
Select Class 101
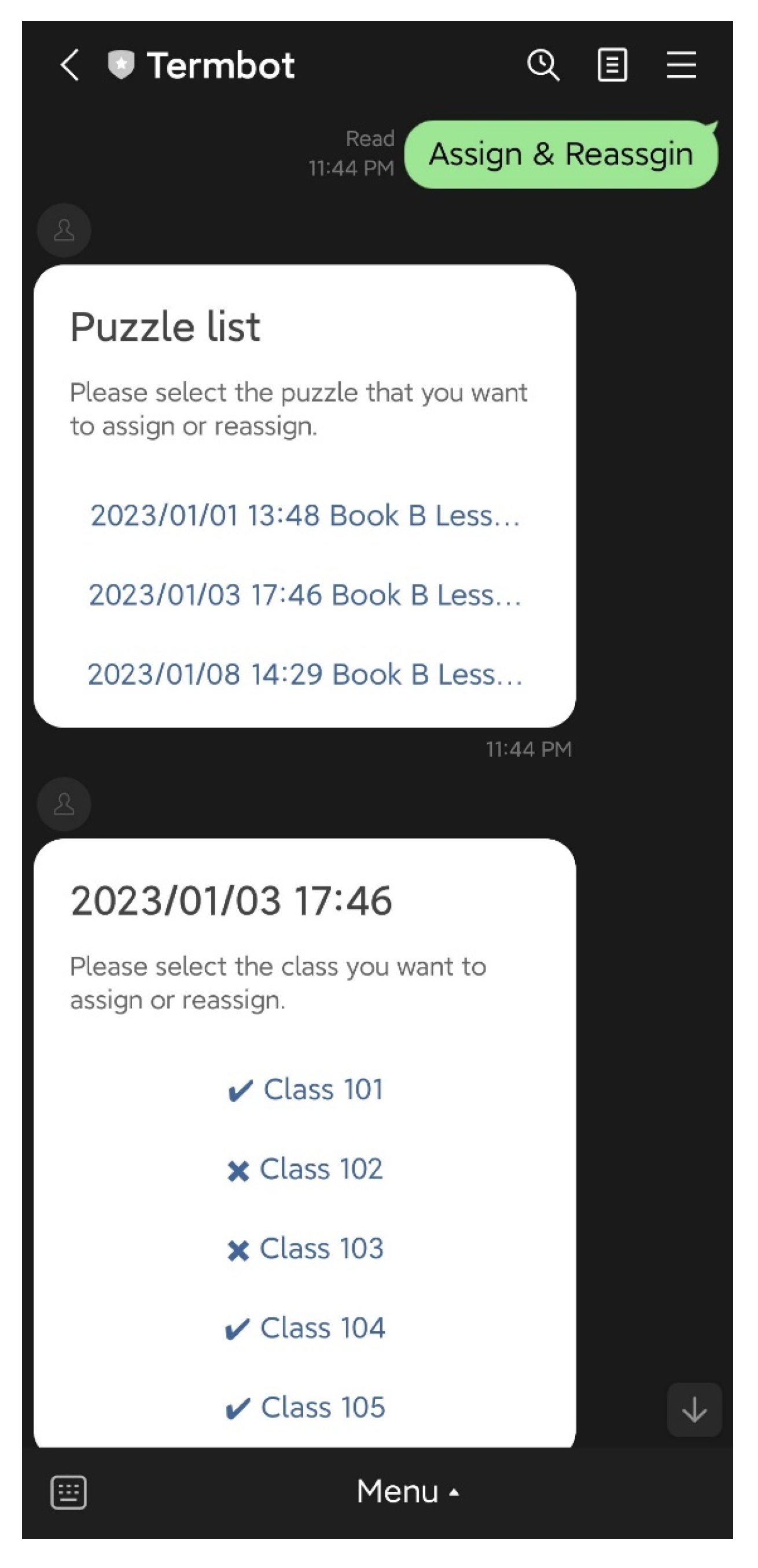point(305,1089)
